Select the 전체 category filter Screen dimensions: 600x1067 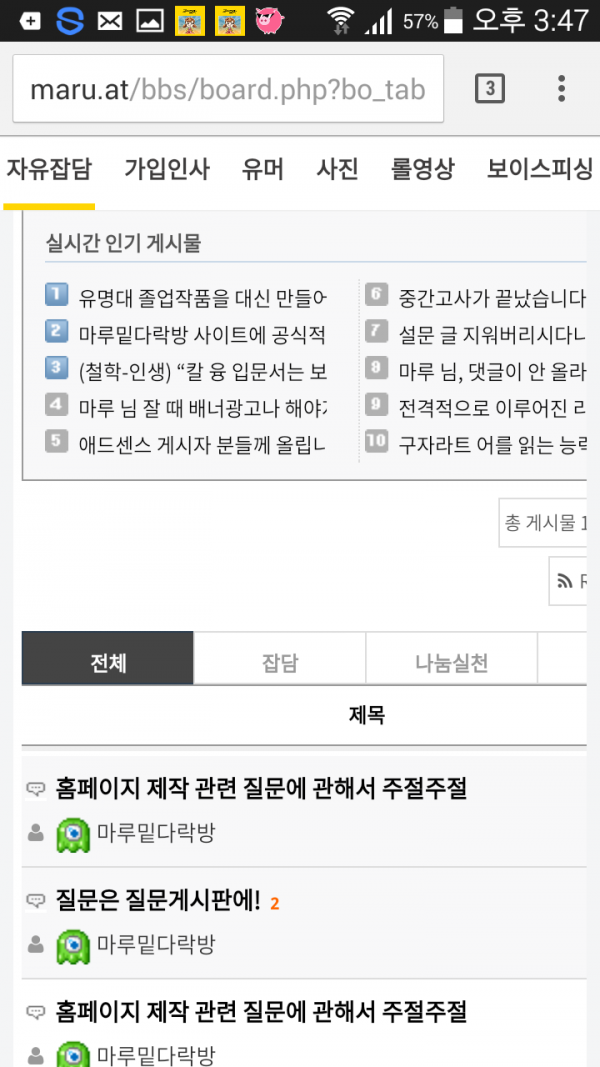[x=108, y=663]
